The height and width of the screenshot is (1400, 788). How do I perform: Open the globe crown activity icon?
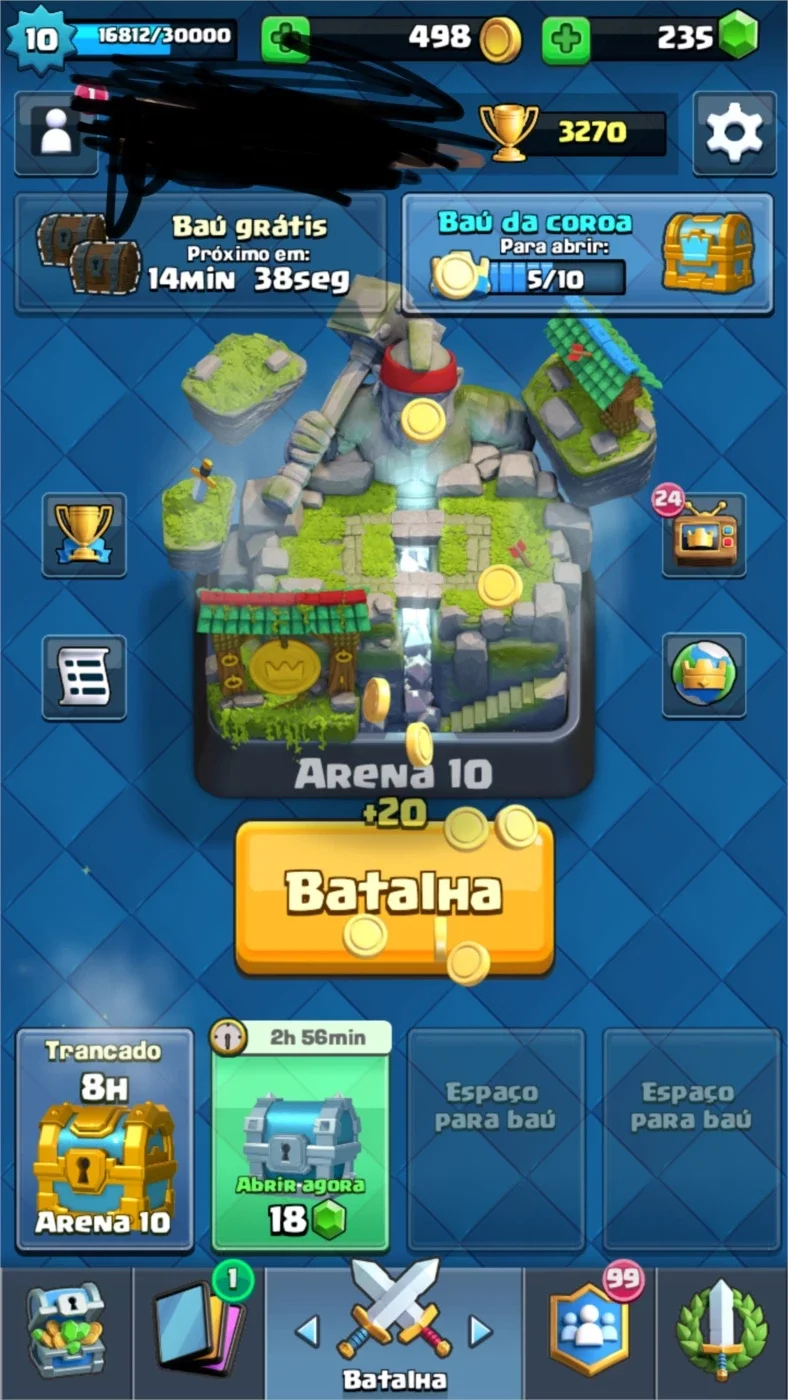coord(704,675)
